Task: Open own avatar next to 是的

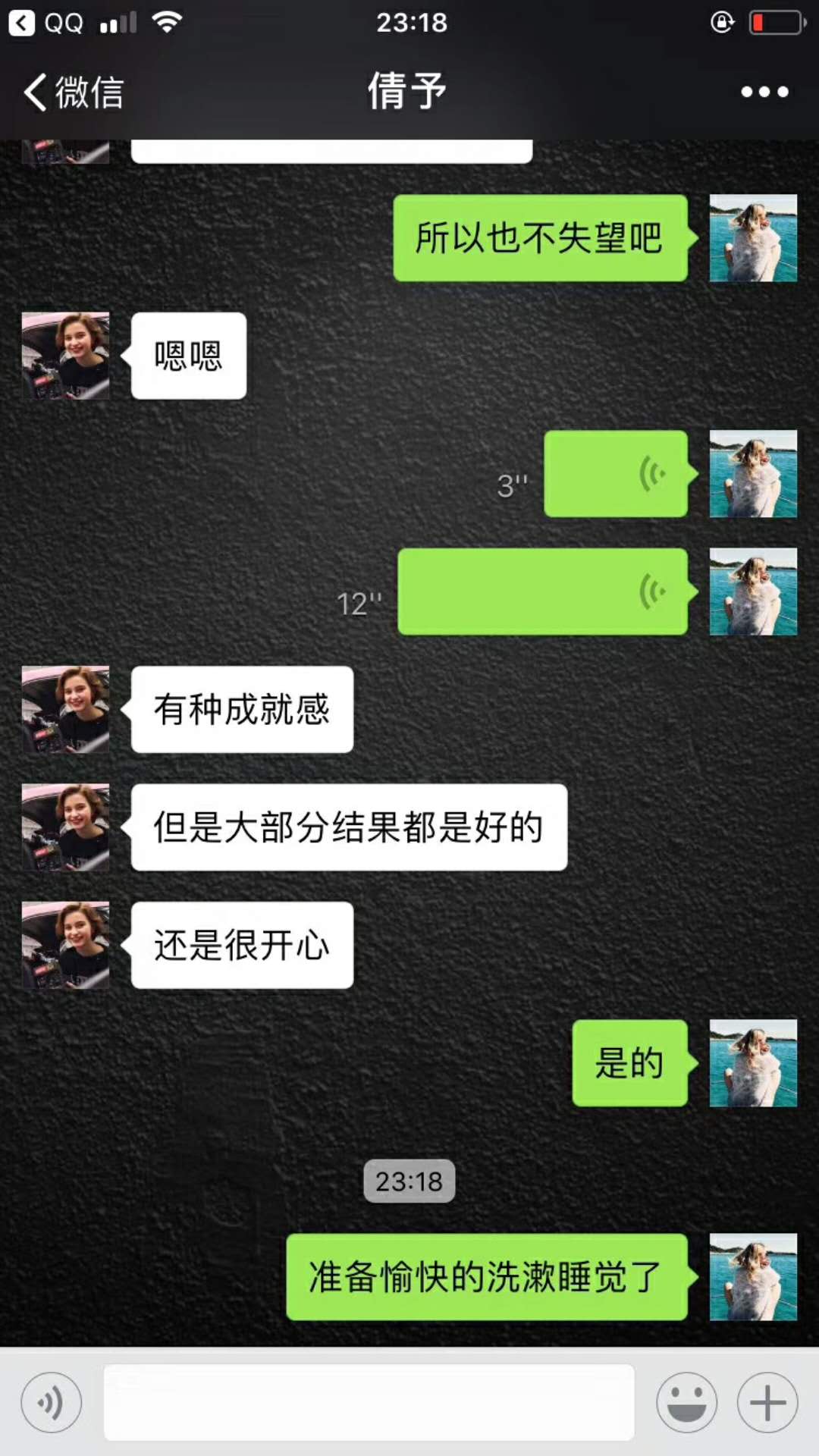Action: click(x=753, y=1063)
